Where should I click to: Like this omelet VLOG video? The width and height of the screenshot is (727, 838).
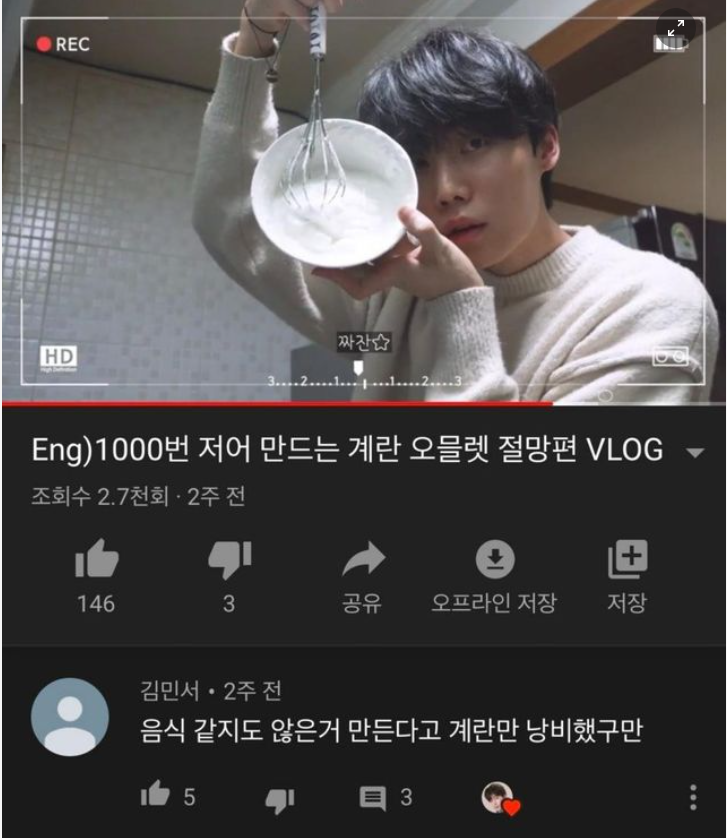pyautogui.click(x=96, y=562)
